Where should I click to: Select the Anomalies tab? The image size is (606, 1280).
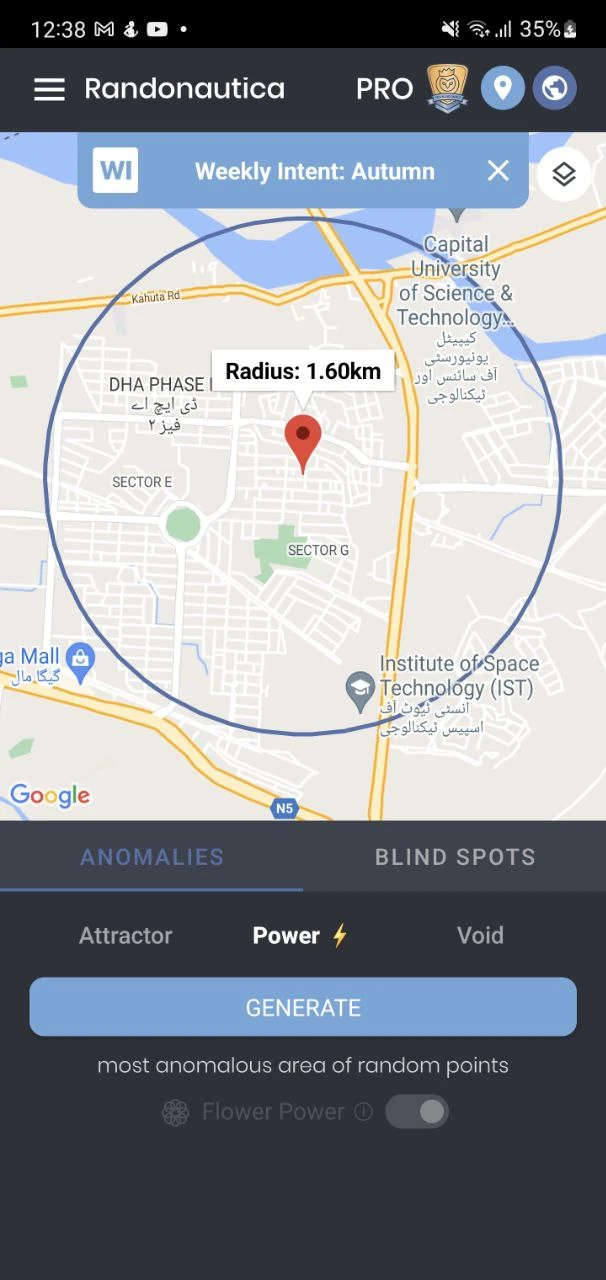coord(152,857)
